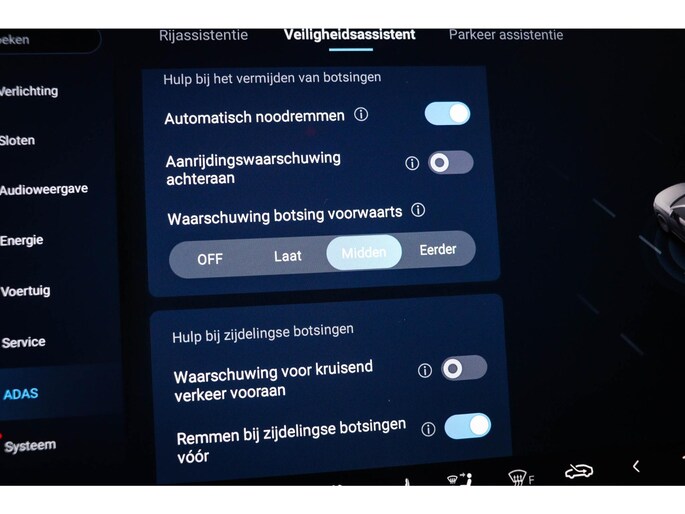The image size is (685, 514).
Task: Show info about Automatisch noodremmen
Action: point(361,115)
